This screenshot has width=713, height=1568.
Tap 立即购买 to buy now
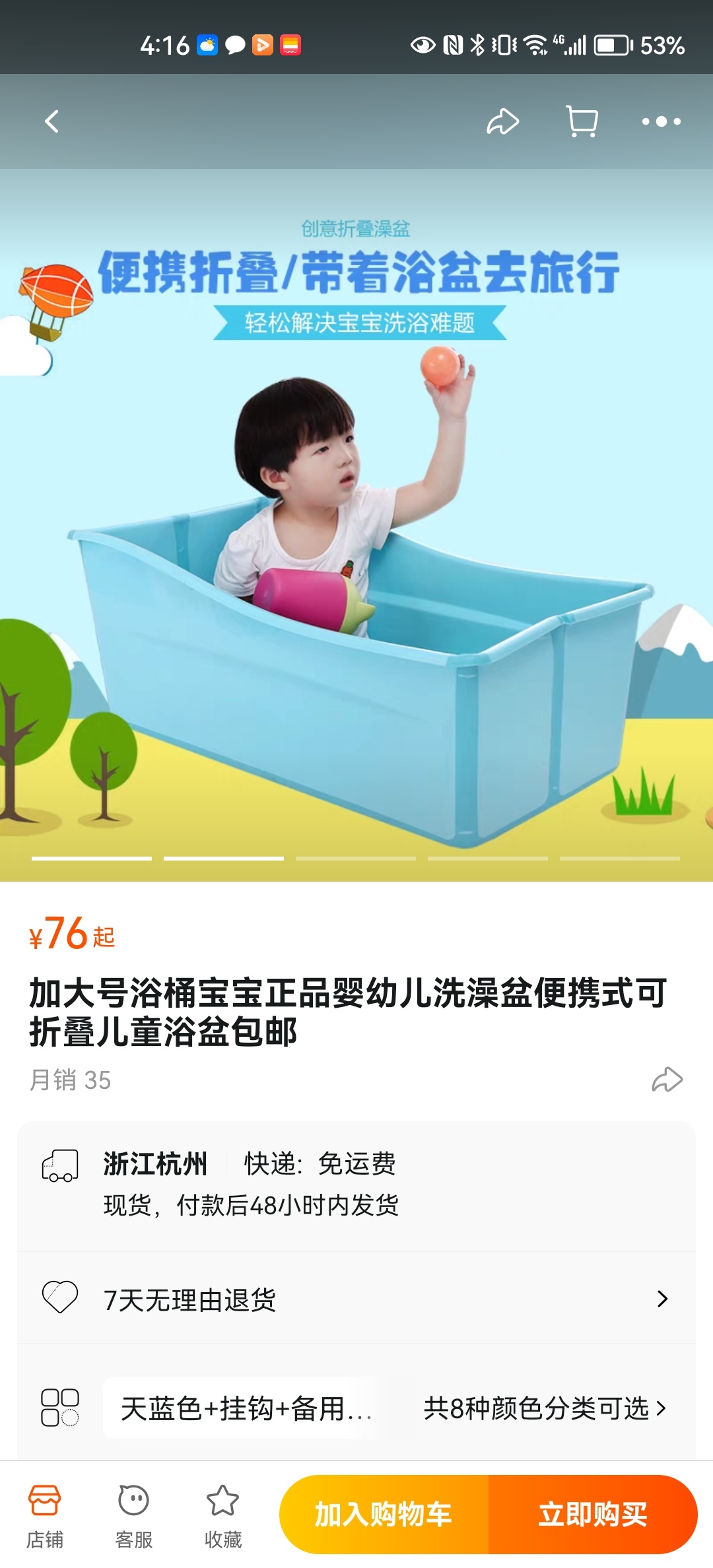pos(592,1514)
